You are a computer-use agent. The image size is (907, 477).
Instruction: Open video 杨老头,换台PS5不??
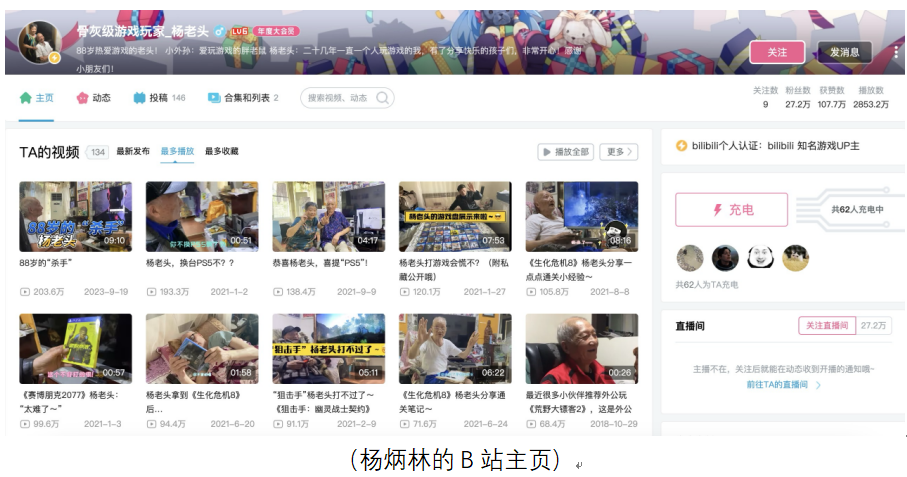tap(201, 216)
